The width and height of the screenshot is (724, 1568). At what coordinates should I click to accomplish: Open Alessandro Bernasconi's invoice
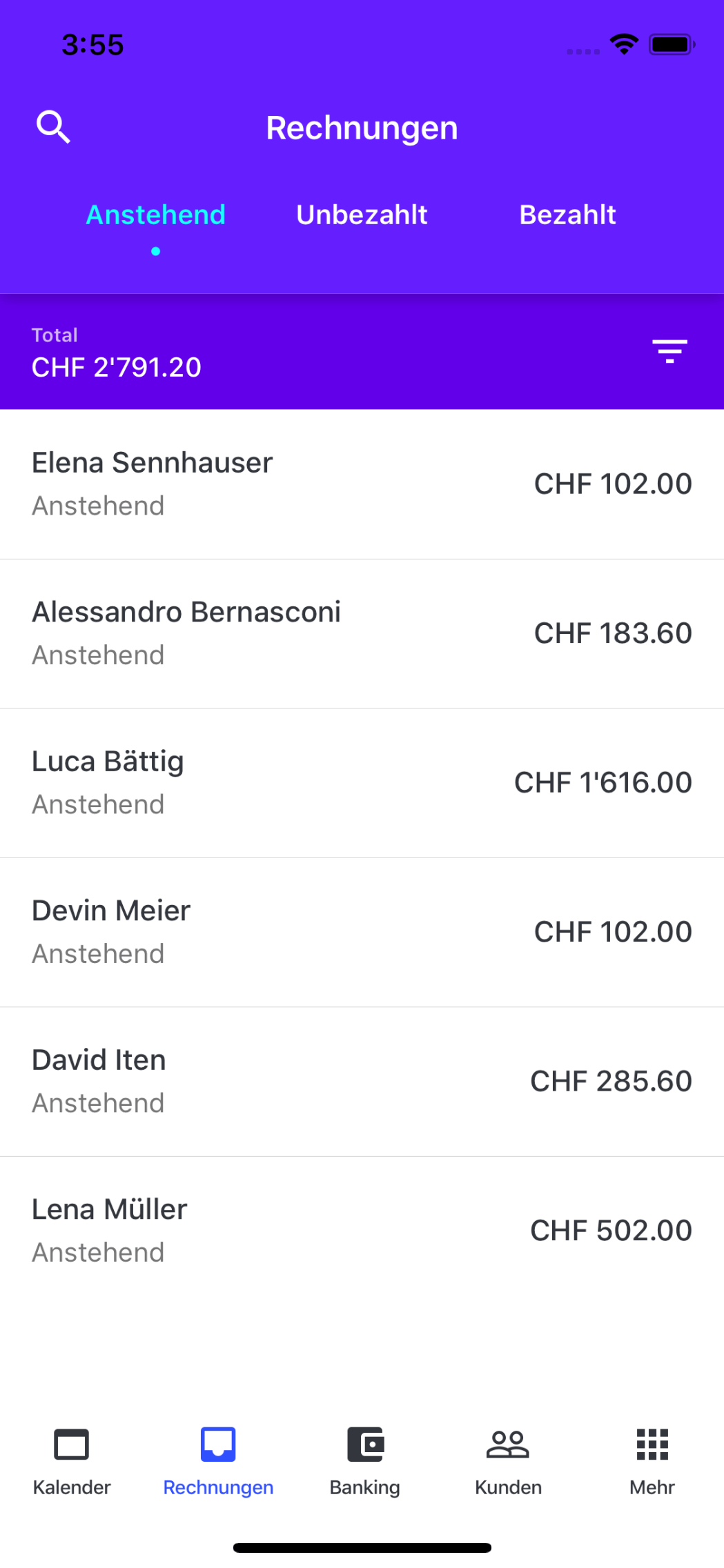362,634
